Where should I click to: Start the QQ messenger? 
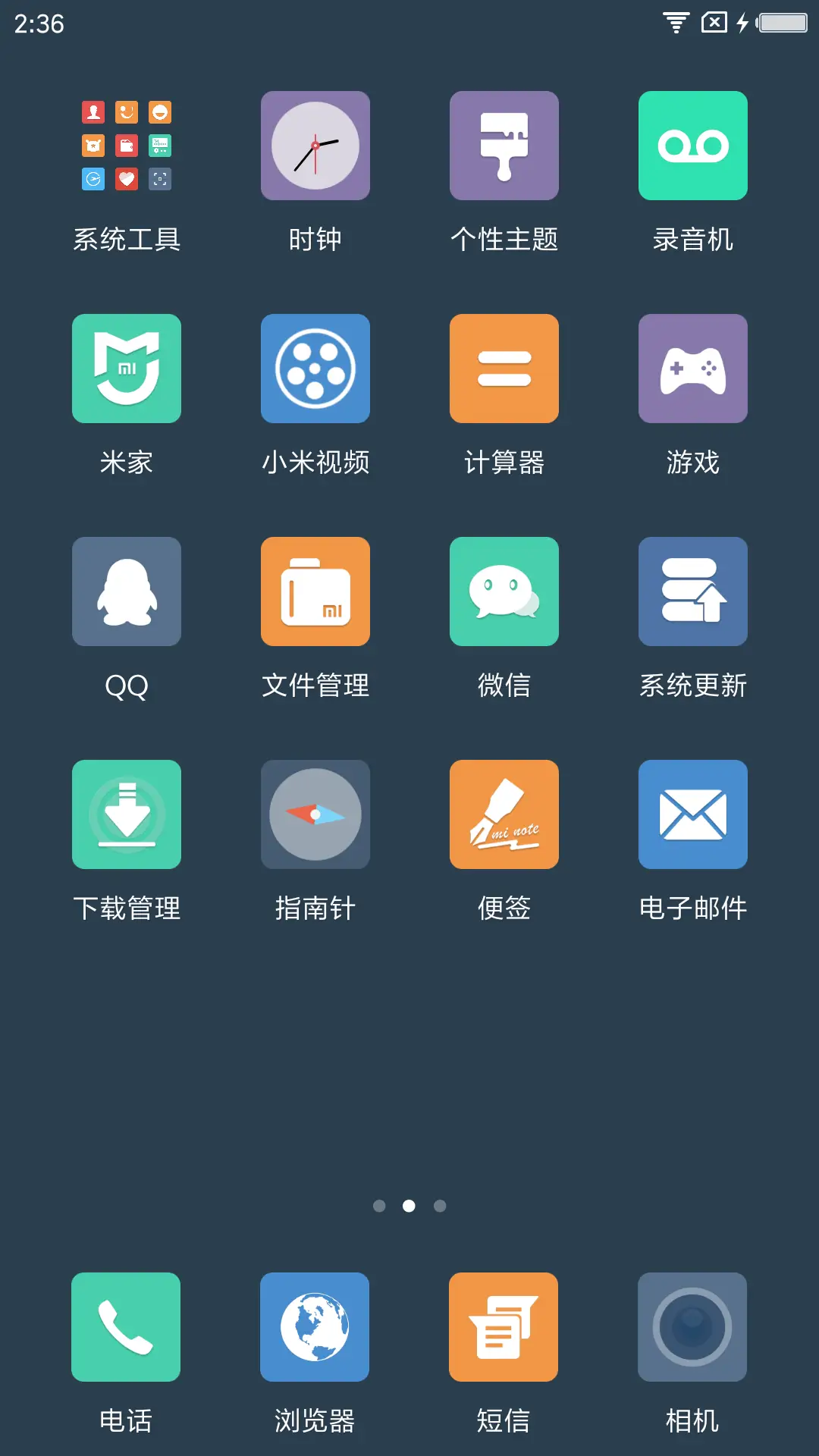click(x=126, y=591)
